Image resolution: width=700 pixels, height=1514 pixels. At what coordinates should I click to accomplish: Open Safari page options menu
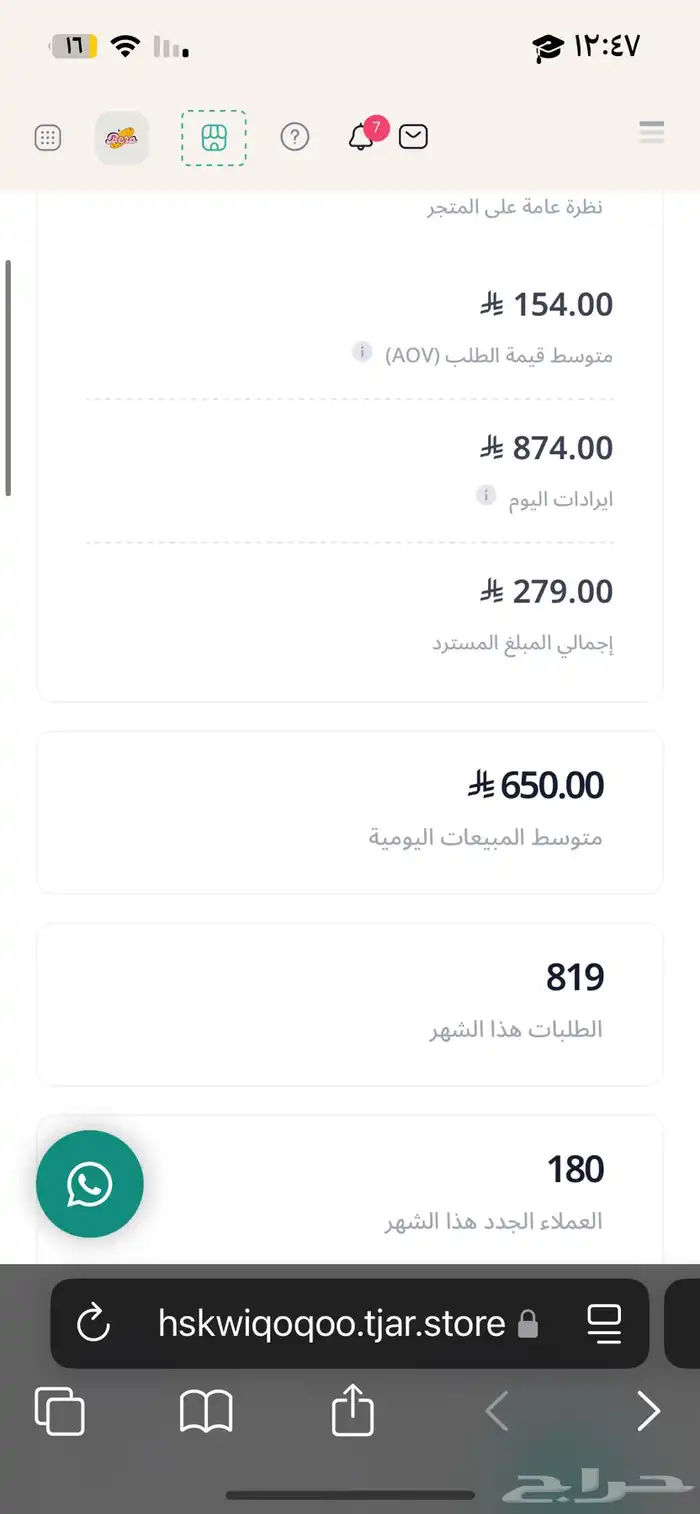[603, 1324]
